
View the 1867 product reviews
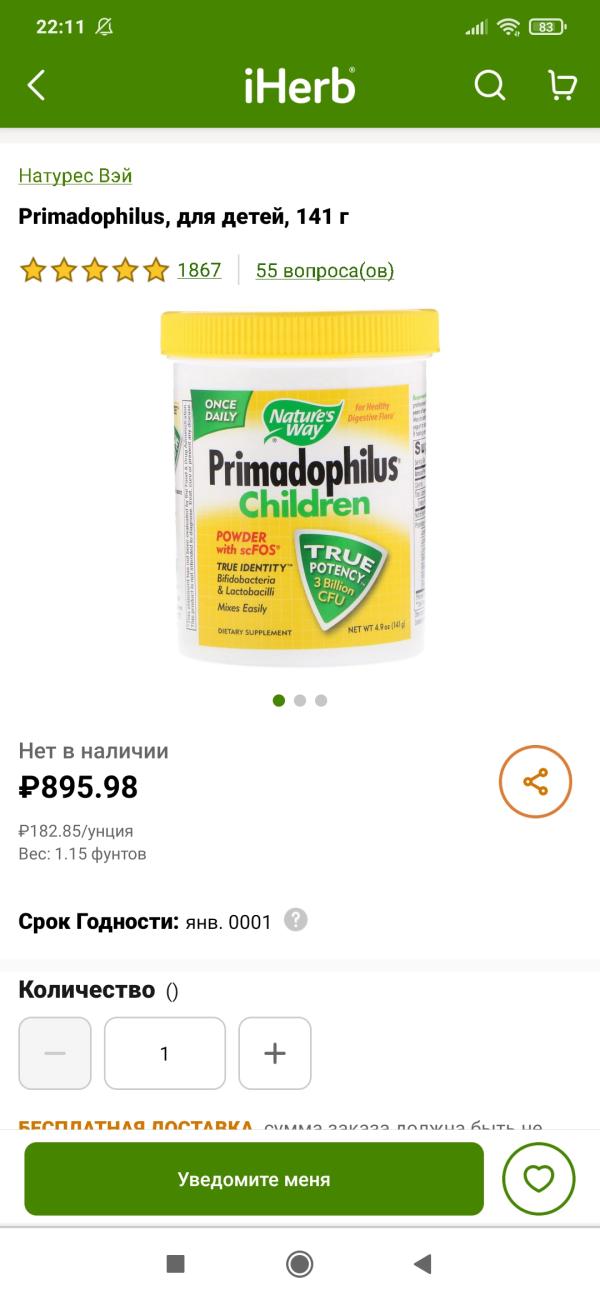198,270
